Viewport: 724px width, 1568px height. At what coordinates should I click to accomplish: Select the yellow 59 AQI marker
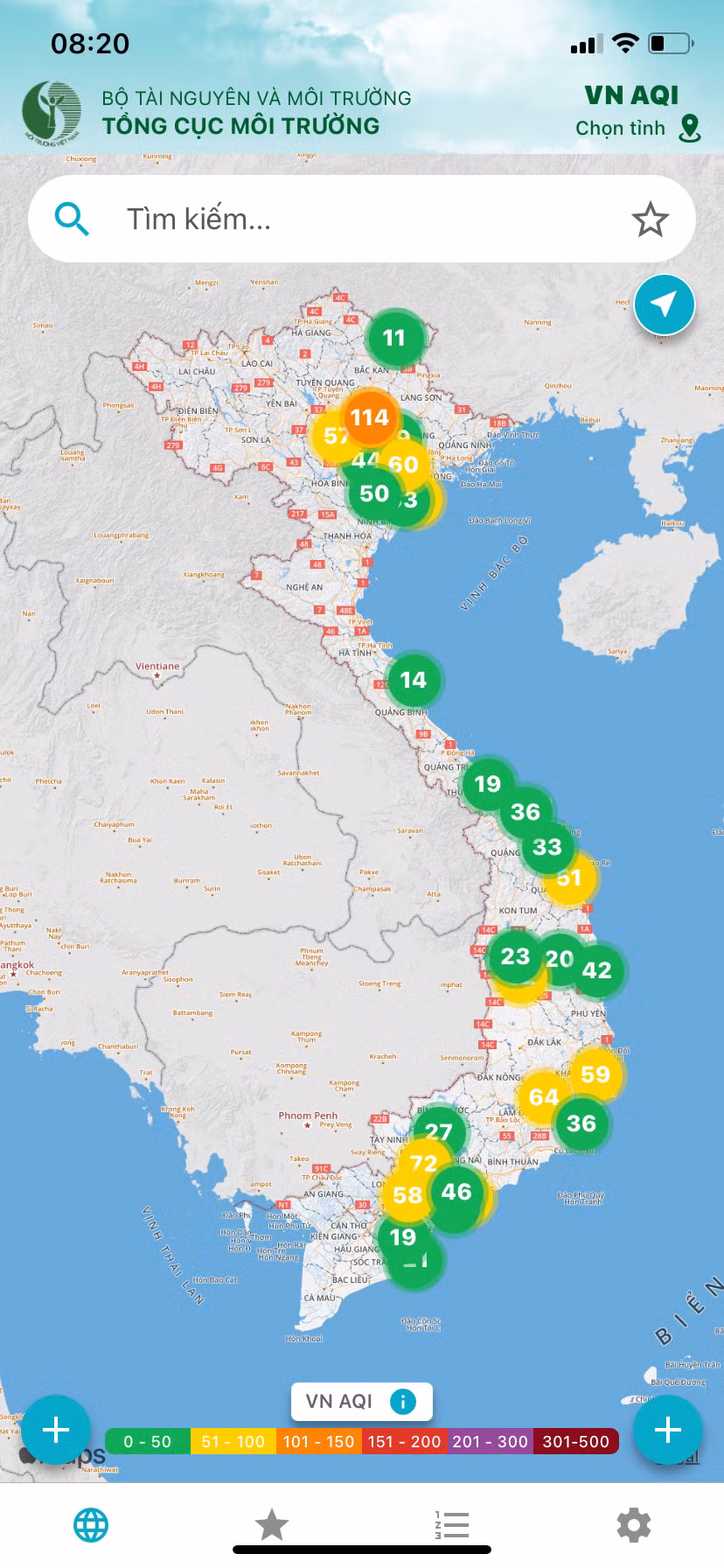pyautogui.click(x=595, y=1074)
